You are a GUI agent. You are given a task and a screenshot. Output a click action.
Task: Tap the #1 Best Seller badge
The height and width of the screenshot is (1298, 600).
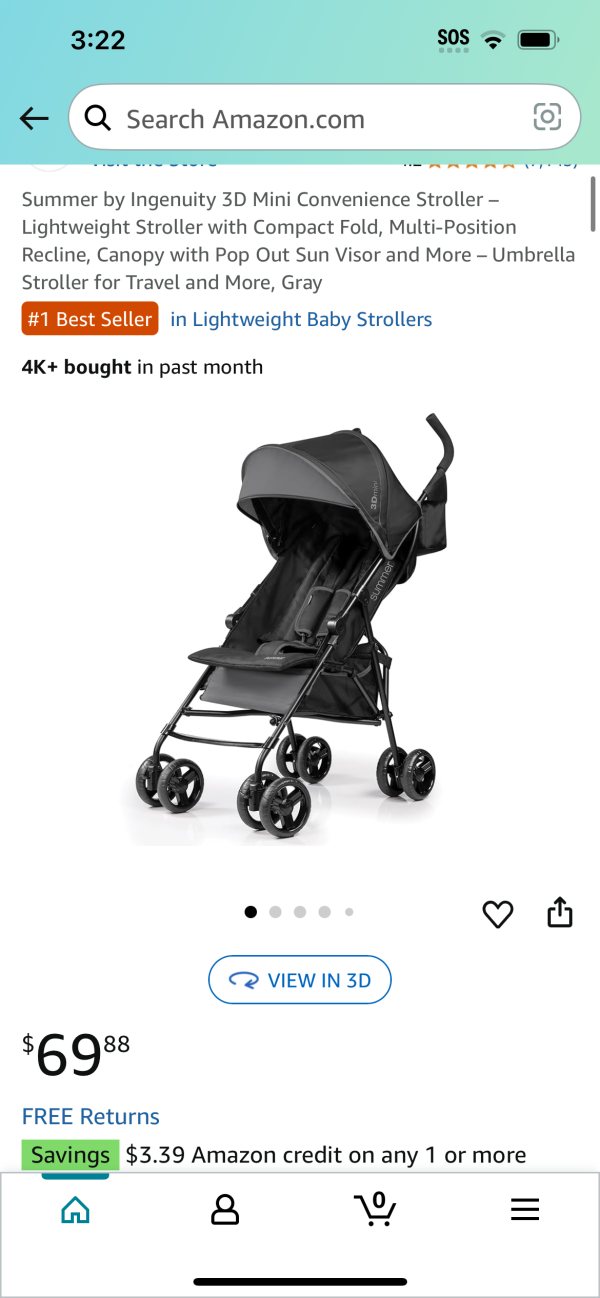90,320
